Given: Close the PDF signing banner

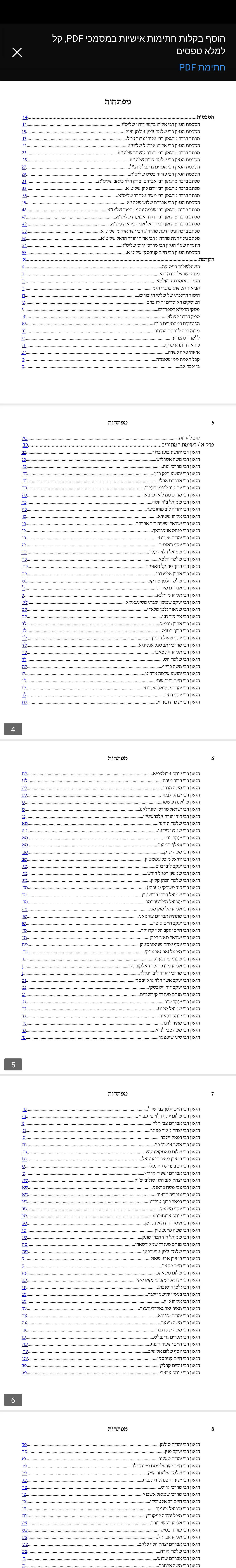Looking at the screenshot, I should tap(17, 52).
